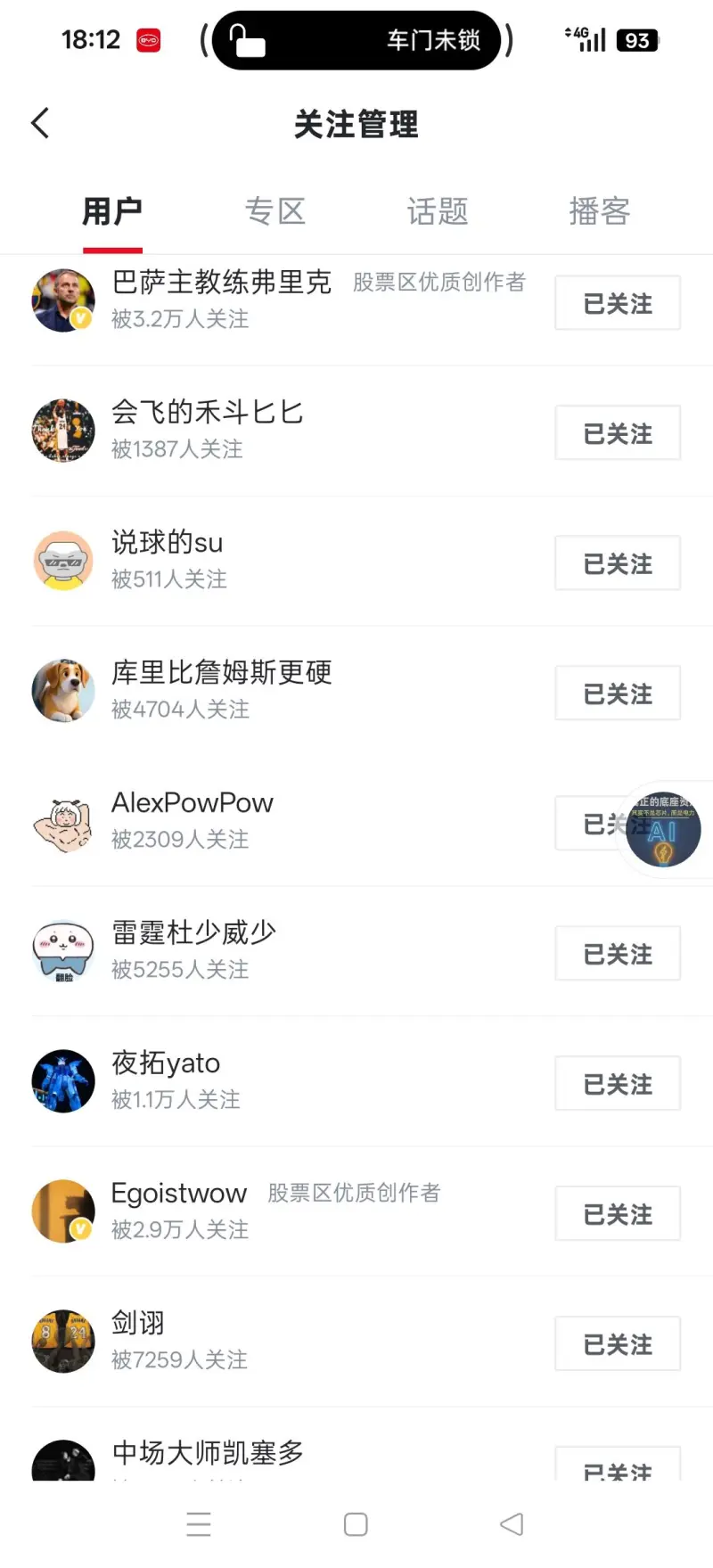The height and width of the screenshot is (1568, 713).
Task: Select the 用户 tab
Action: pyautogui.click(x=112, y=212)
